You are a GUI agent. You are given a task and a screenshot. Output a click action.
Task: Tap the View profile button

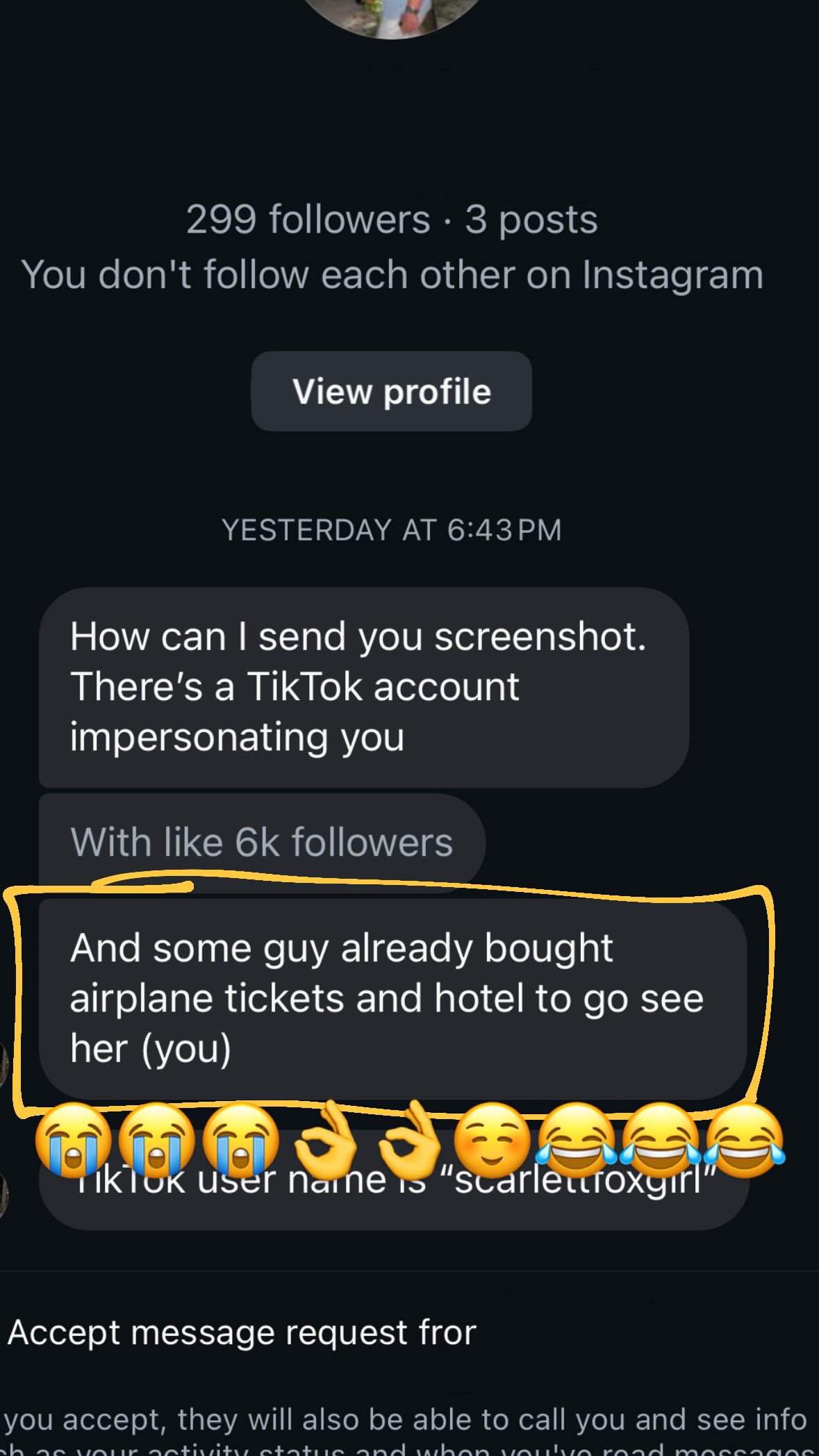(x=391, y=391)
